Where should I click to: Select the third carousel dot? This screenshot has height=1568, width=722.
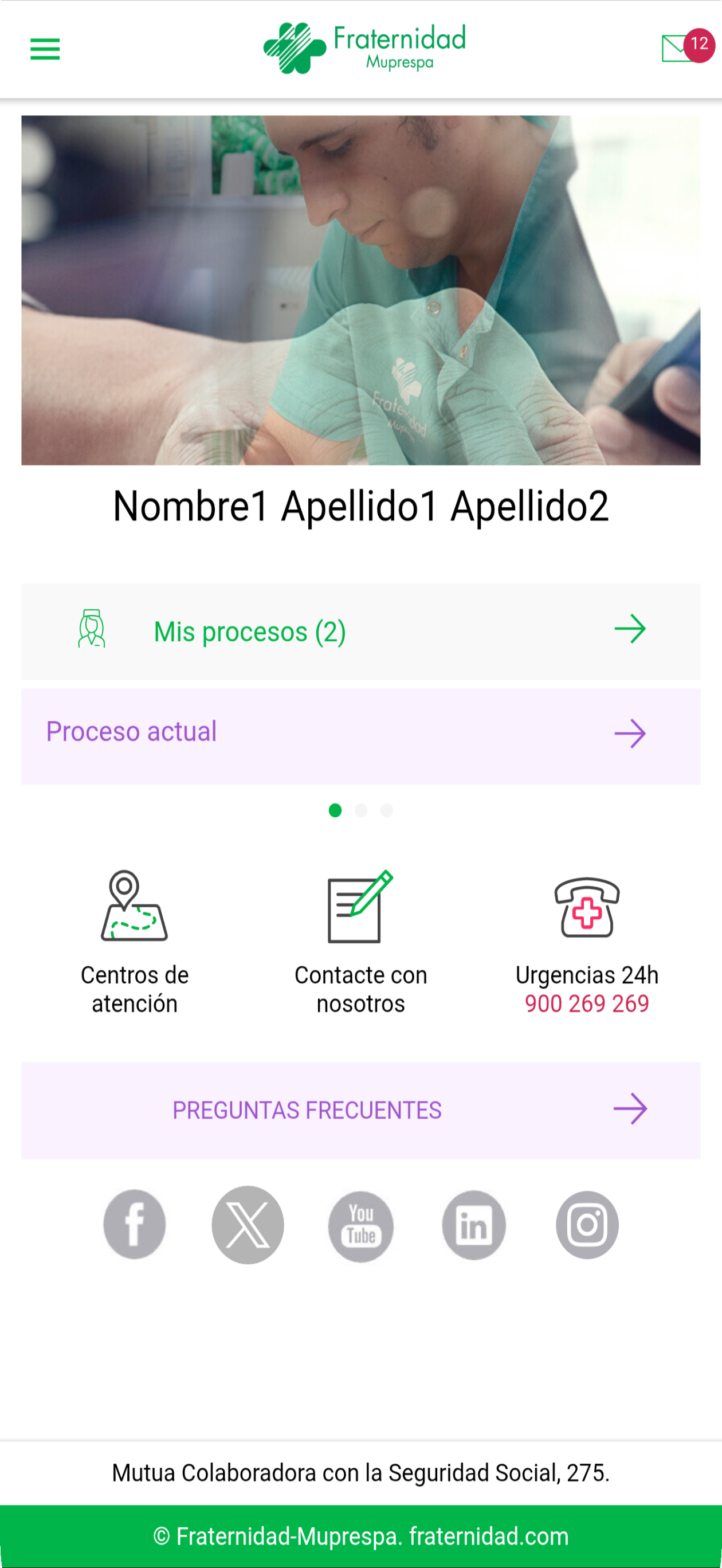pos(386,809)
